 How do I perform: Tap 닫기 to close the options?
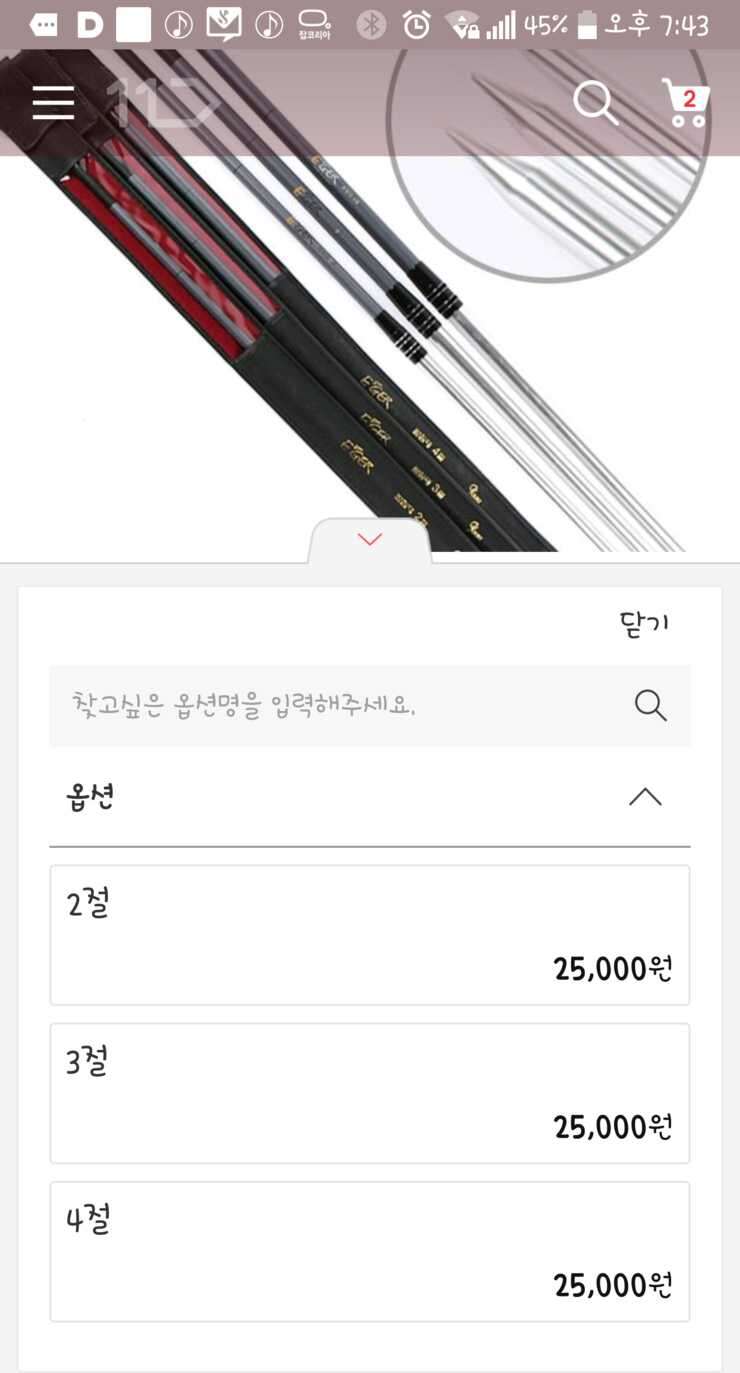[644, 624]
